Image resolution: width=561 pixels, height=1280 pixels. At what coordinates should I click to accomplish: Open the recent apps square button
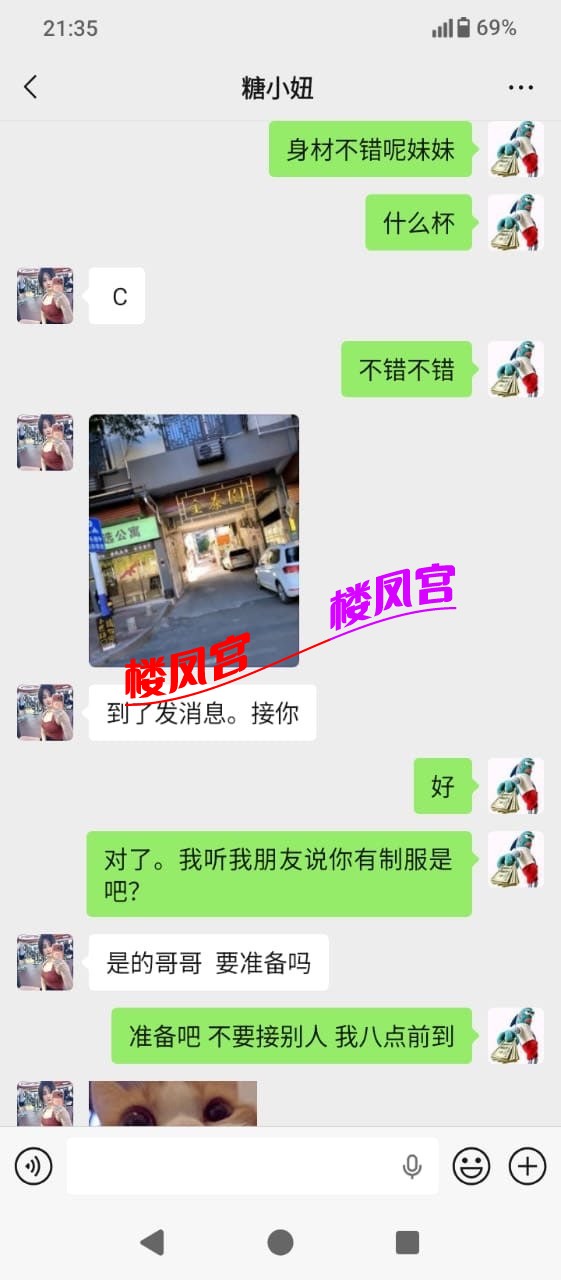tap(407, 1242)
